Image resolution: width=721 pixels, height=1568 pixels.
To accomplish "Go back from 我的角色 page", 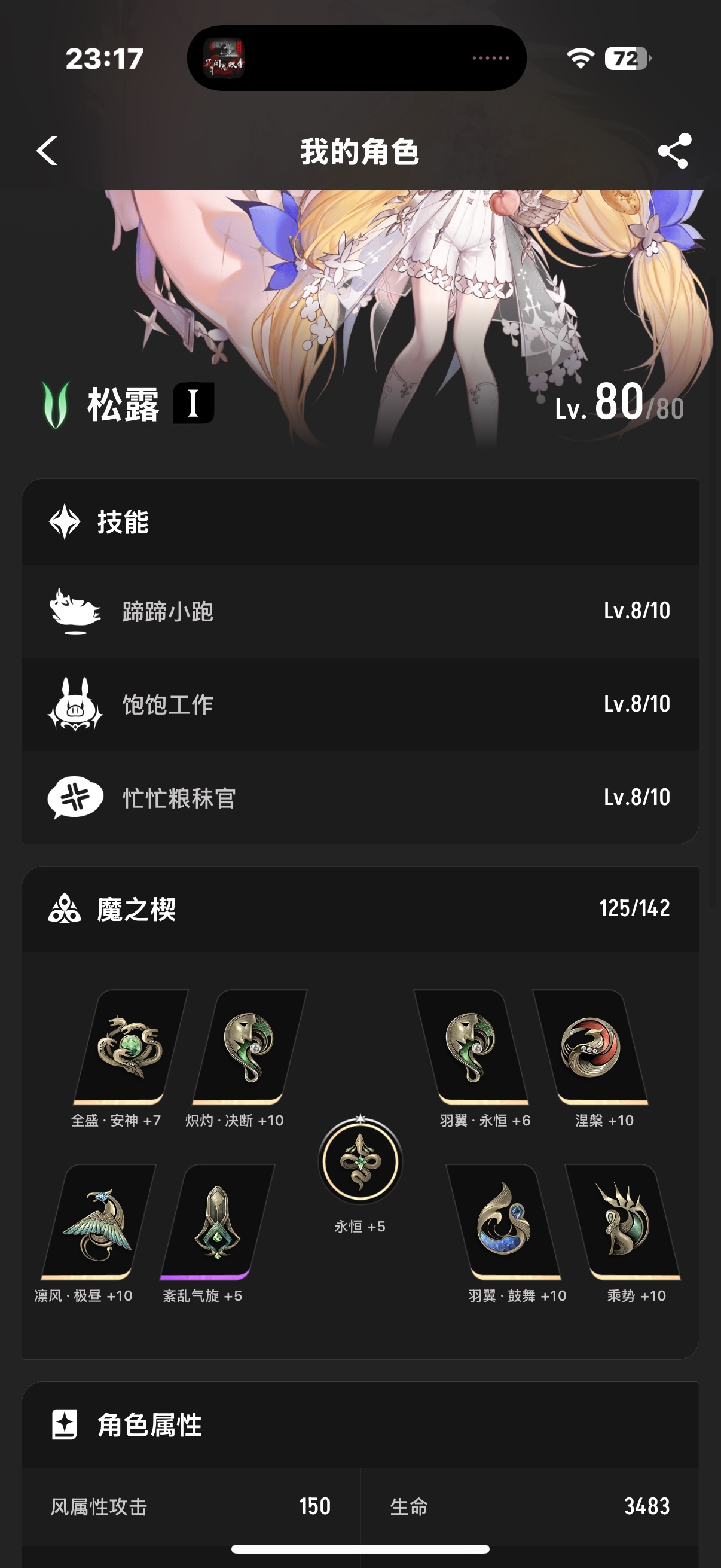I will [x=47, y=150].
